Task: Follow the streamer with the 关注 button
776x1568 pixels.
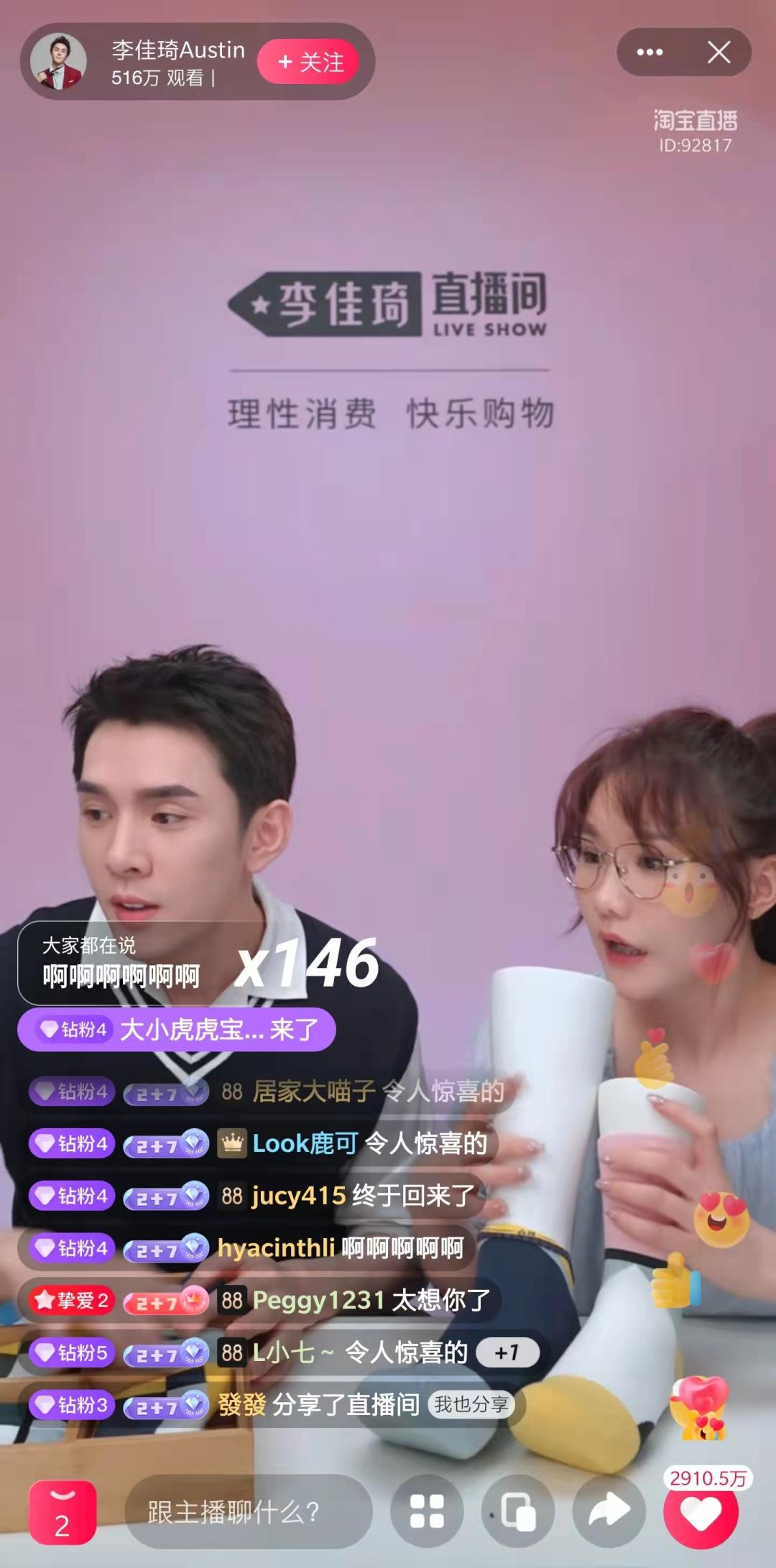Action: coord(310,63)
